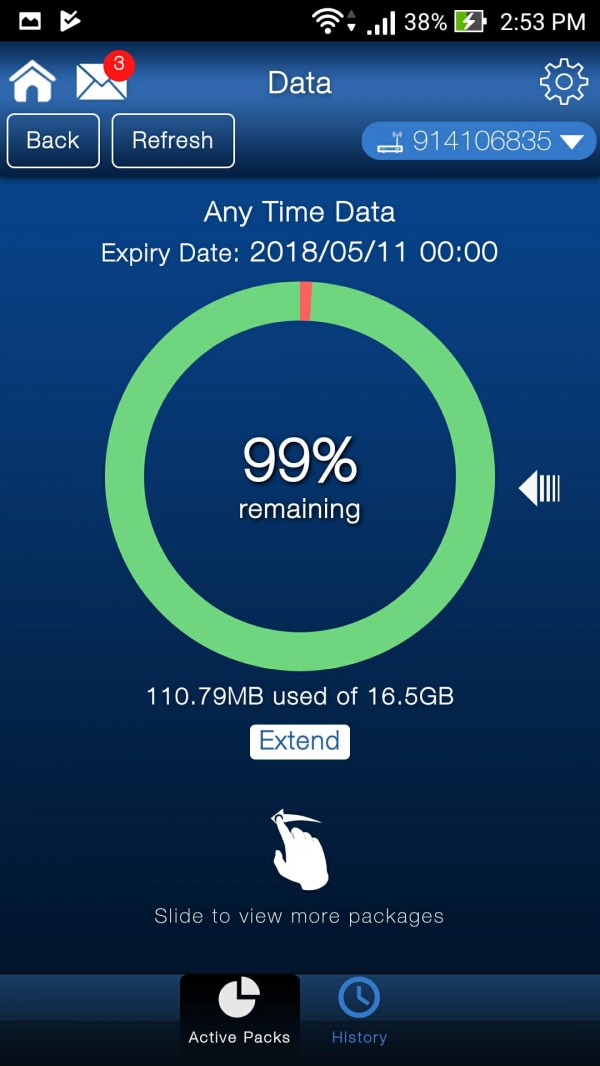This screenshot has width=600, height=1066.
Task: Extend the Any Time Data pack
Action: 299,741
